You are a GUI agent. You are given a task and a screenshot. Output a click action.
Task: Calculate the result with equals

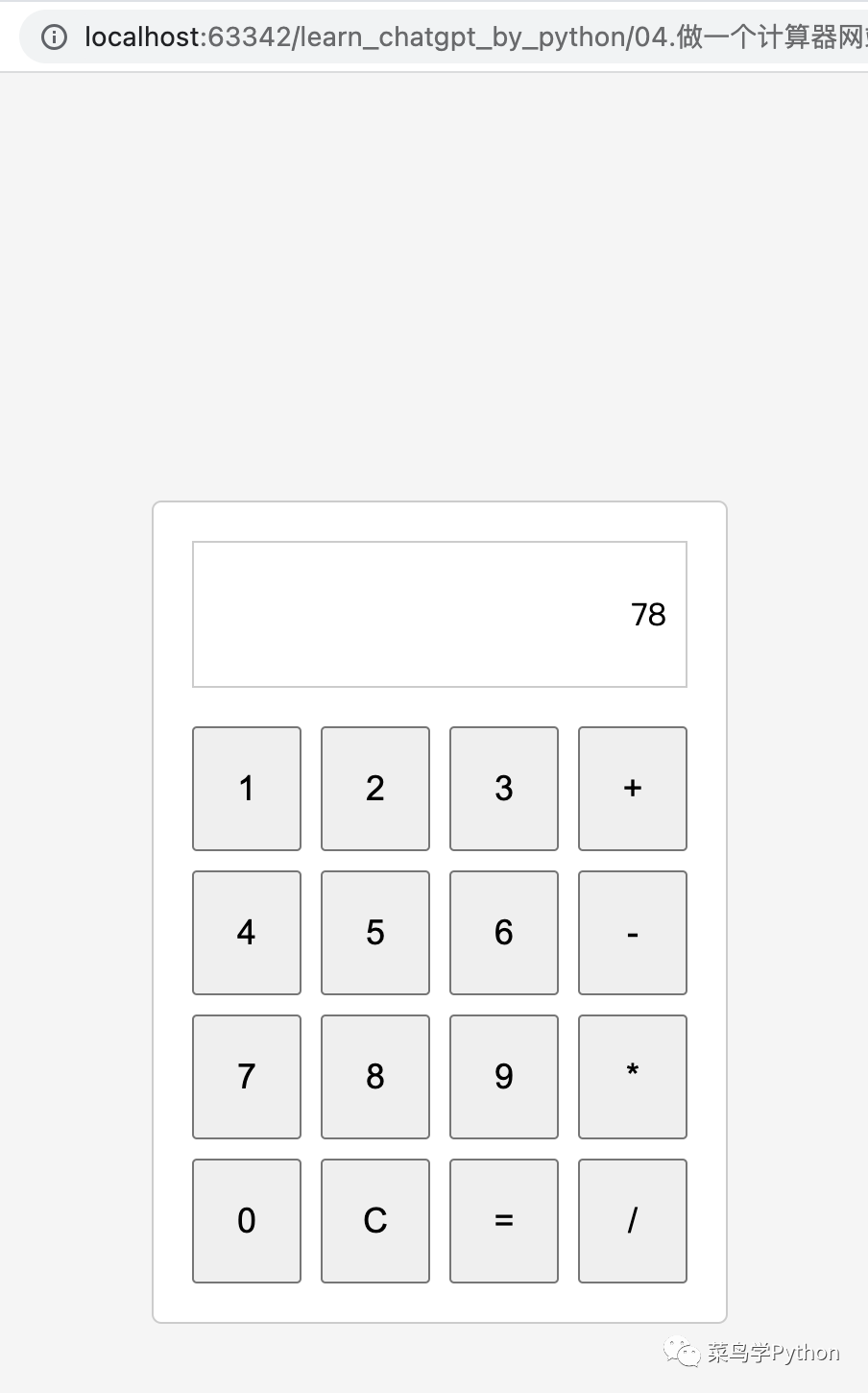(x=504, y=1221)
